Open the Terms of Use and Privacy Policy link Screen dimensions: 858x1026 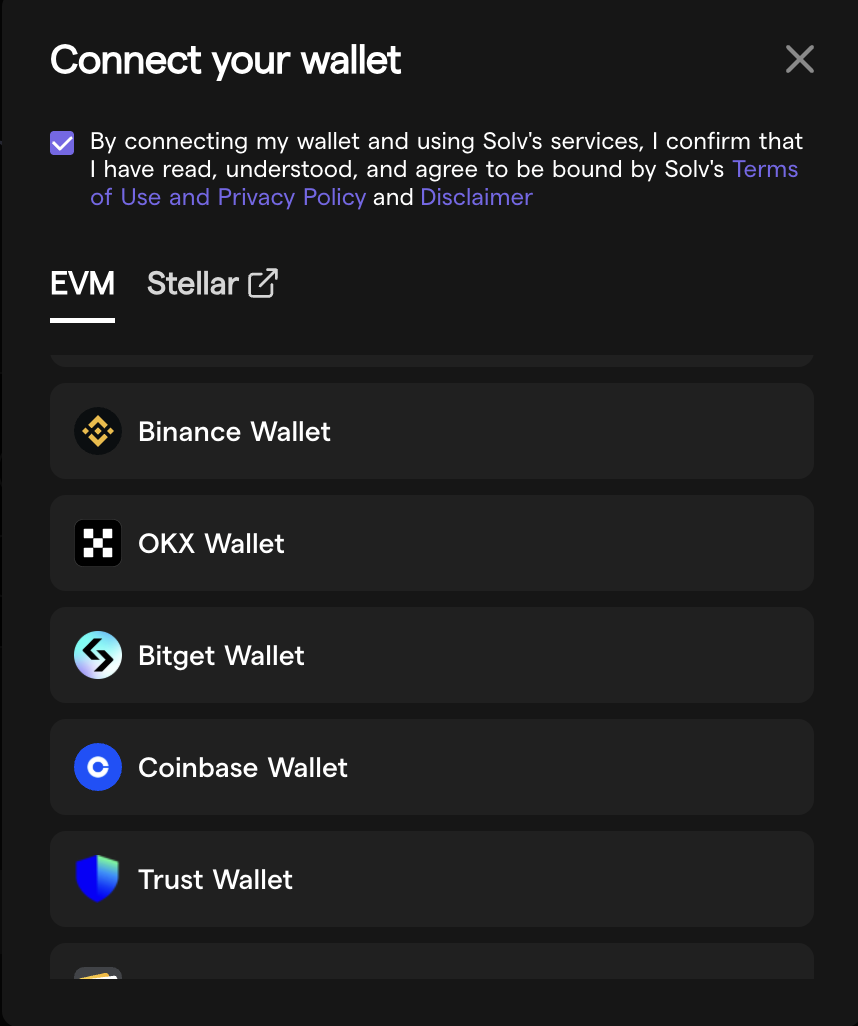coord(228,197)
